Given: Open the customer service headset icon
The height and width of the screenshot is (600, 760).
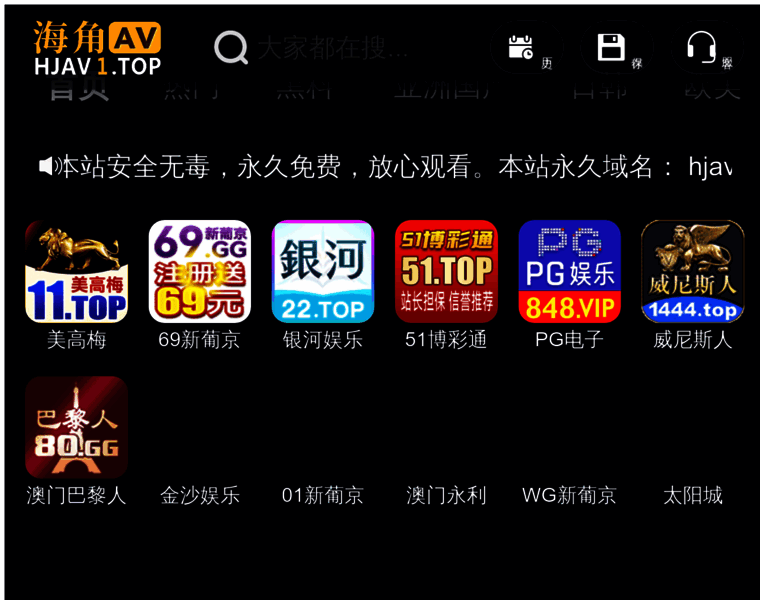Looking at the screenshot, I should click(x=701, y=47).
